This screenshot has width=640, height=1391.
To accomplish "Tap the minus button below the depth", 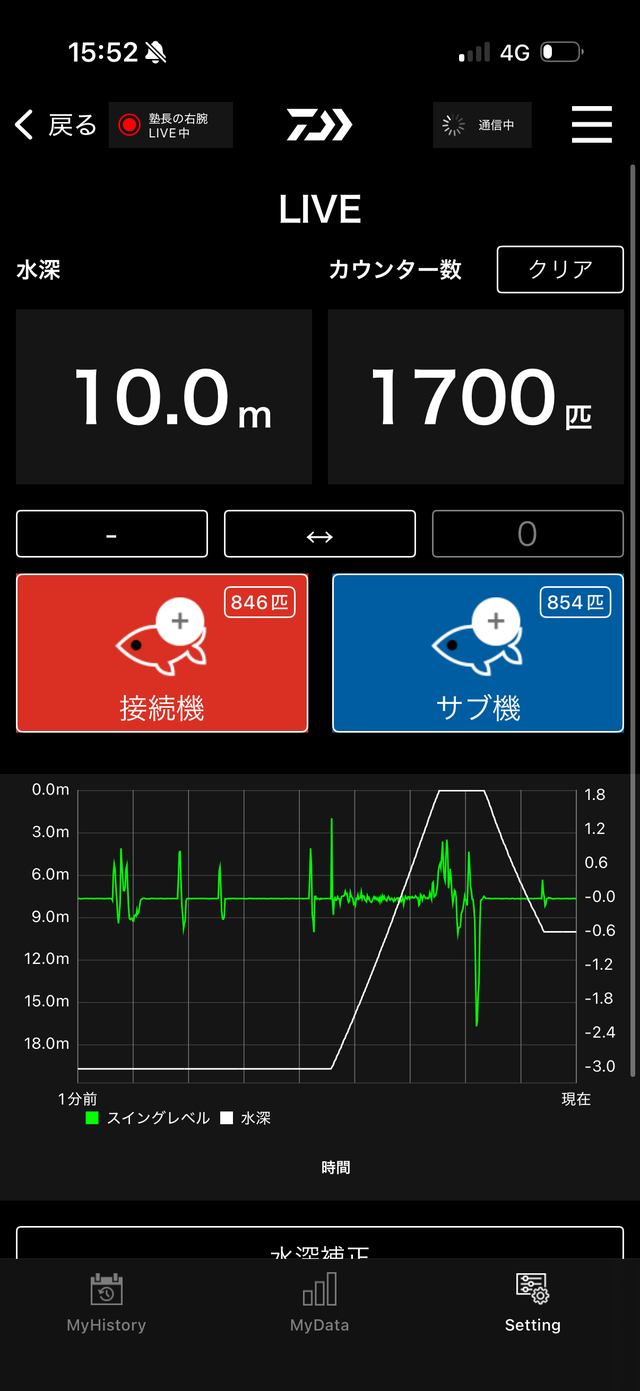I will pos(112,534).
